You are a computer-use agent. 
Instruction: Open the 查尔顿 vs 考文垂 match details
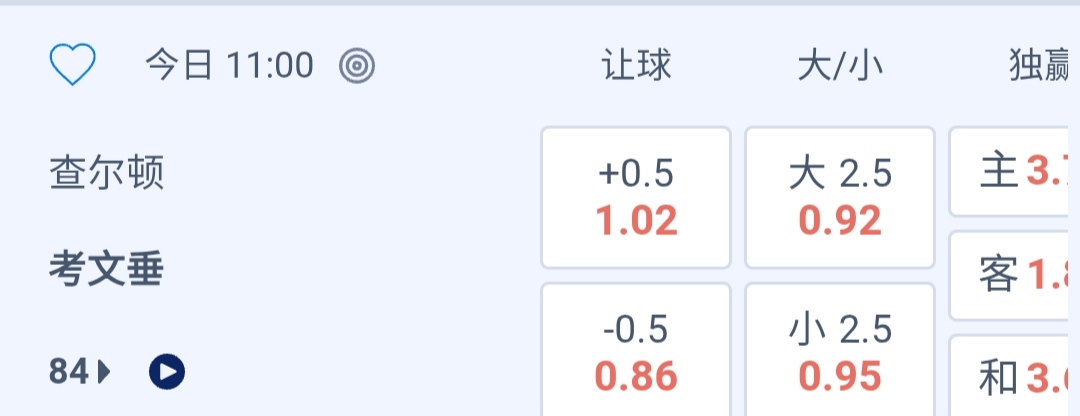coord(106,220)
